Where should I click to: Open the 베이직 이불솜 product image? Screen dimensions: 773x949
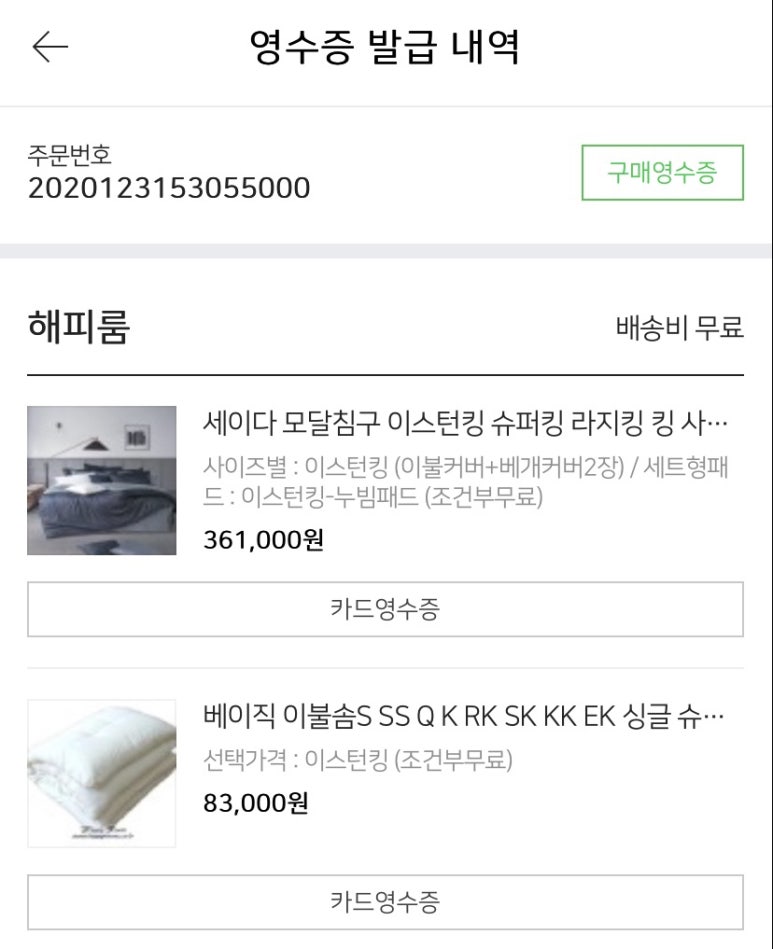click(x=102, y=773)
